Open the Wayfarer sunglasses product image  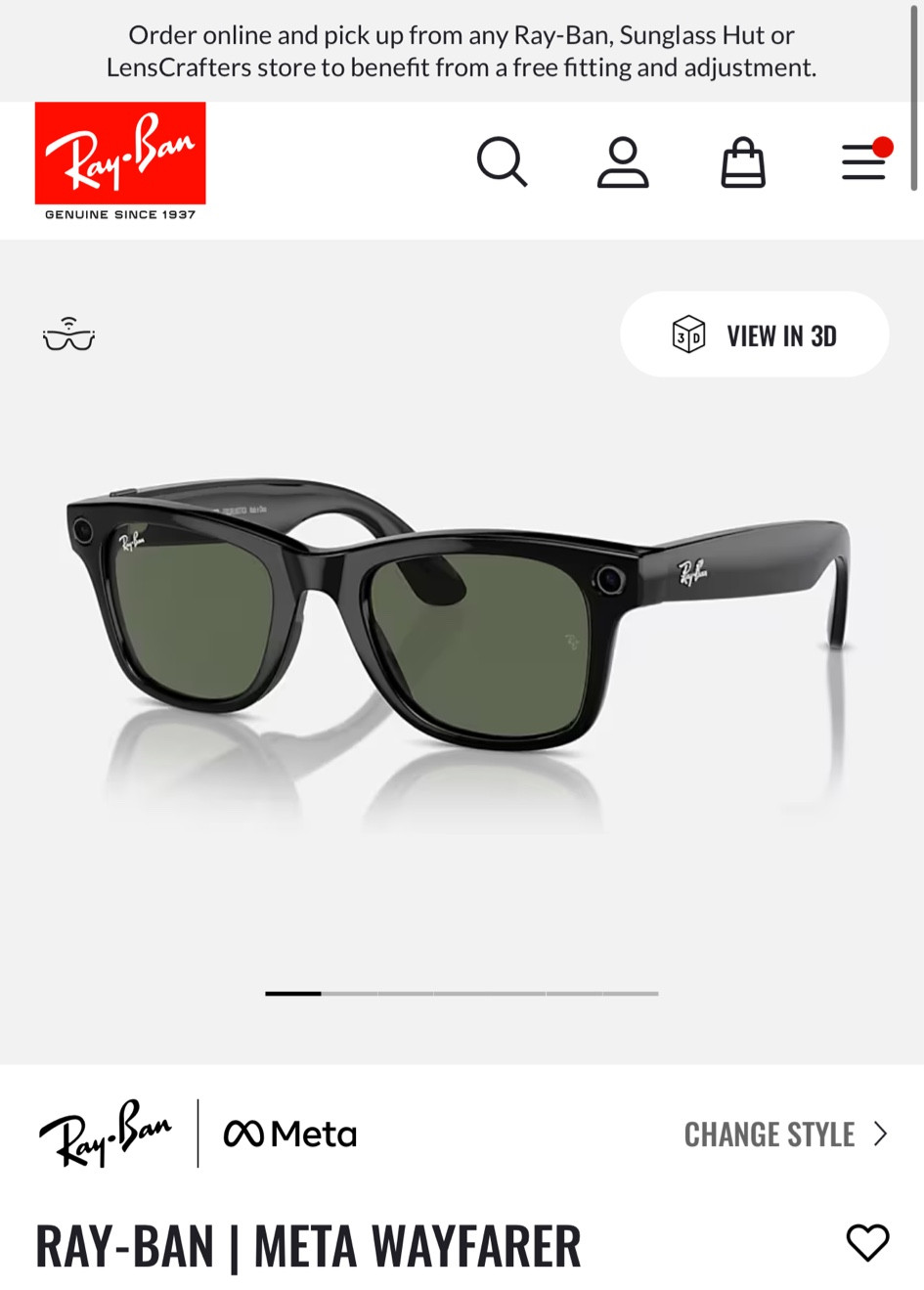(x=460, y=616)
